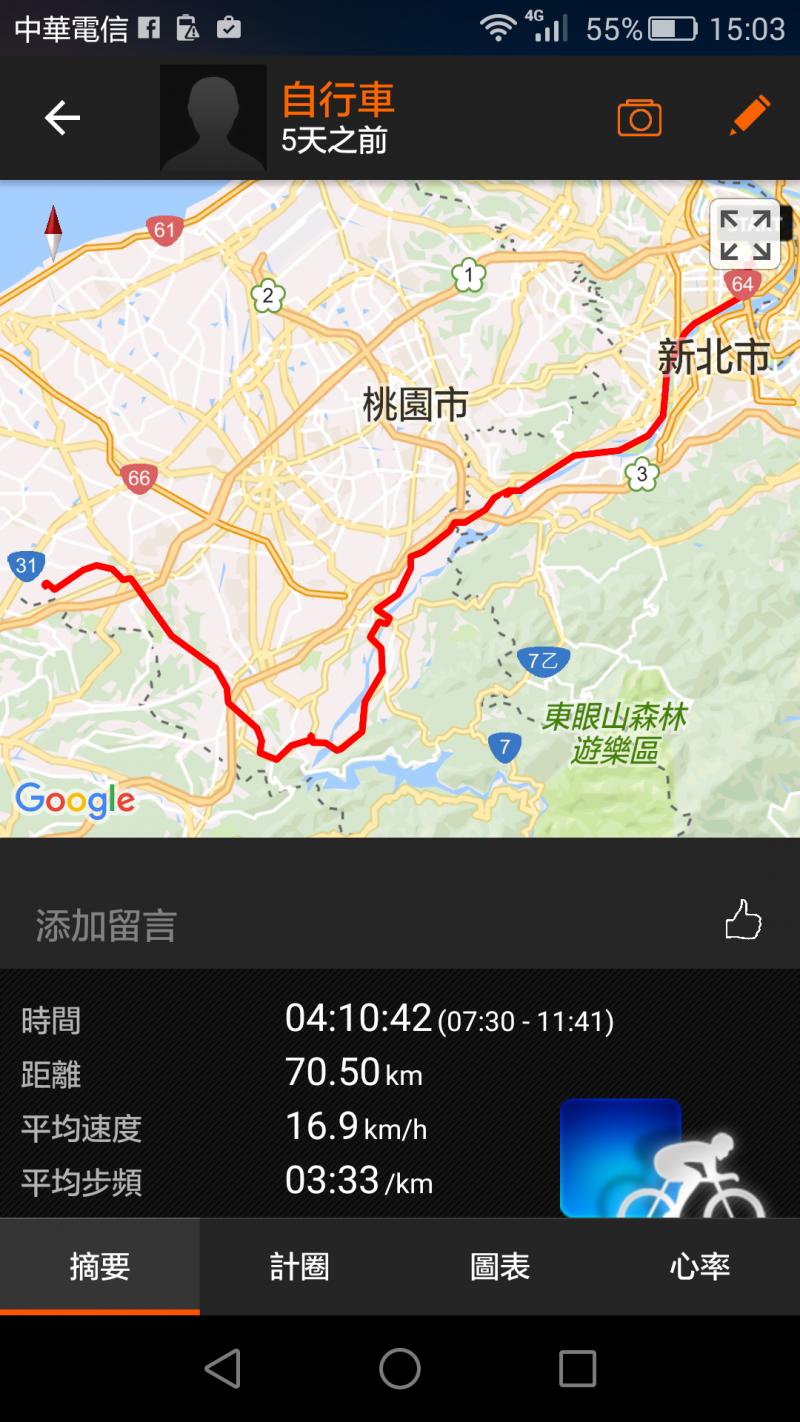The width and height of the screenshot is (800, 1422).
Task: Open recent apps from the navigation bar
Action: 577,1368
